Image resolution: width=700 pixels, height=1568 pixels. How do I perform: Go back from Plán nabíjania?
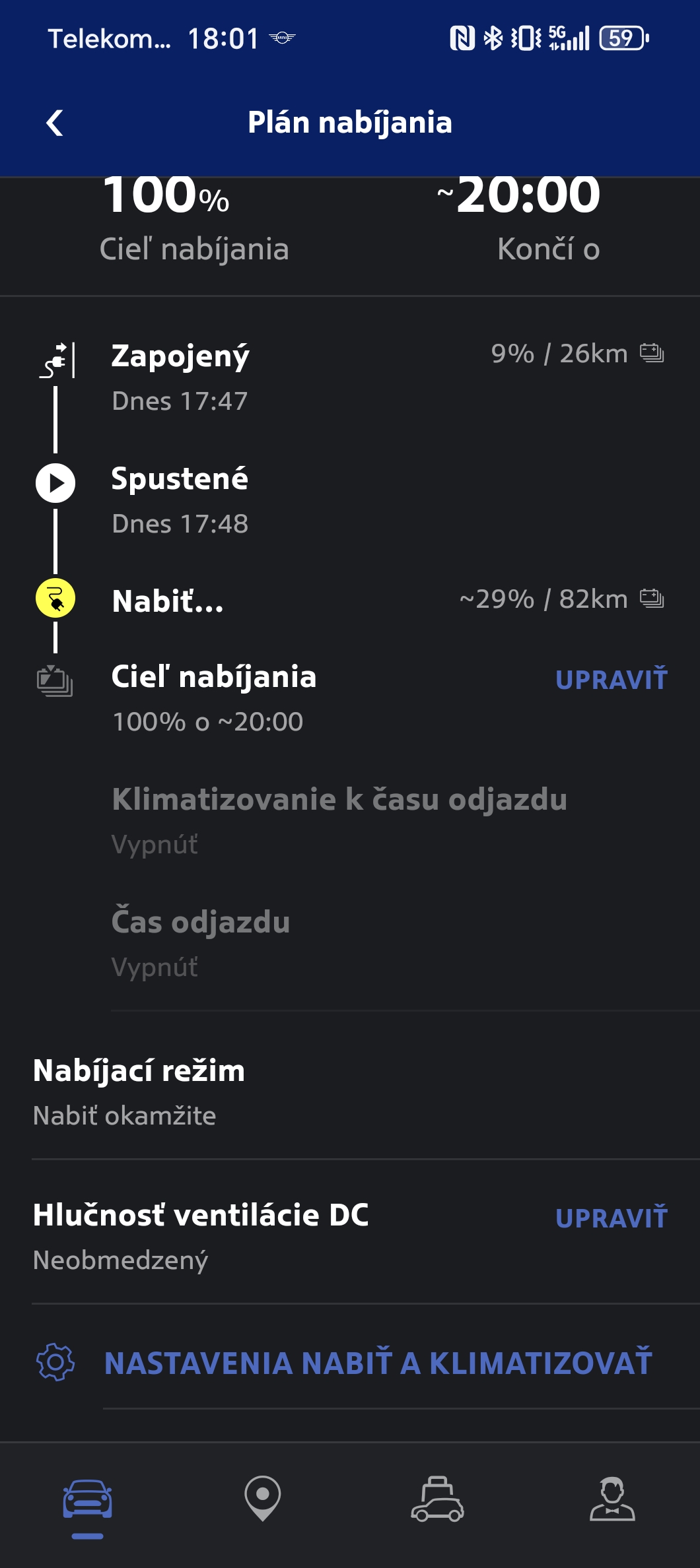click(55, 123)
